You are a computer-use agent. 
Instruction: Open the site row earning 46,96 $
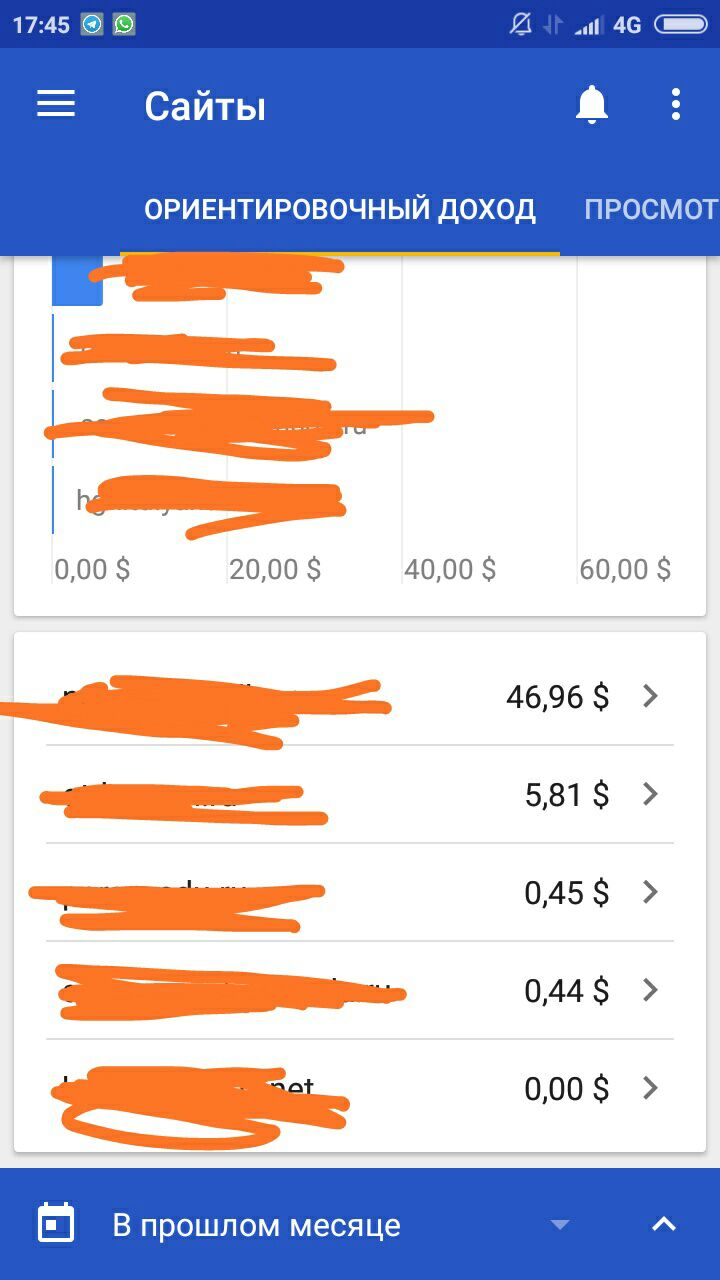point(360,696)
